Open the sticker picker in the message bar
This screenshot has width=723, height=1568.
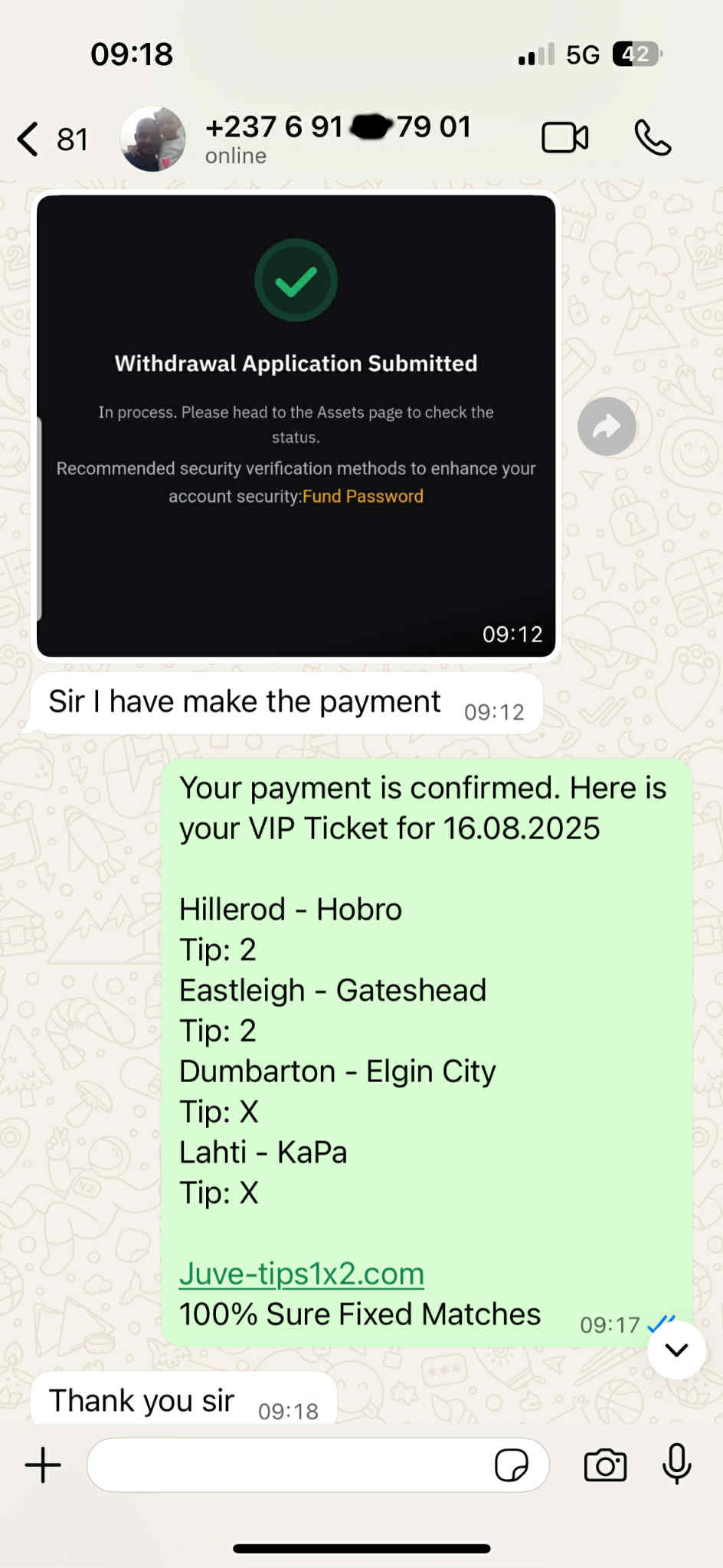(515, 1465)
